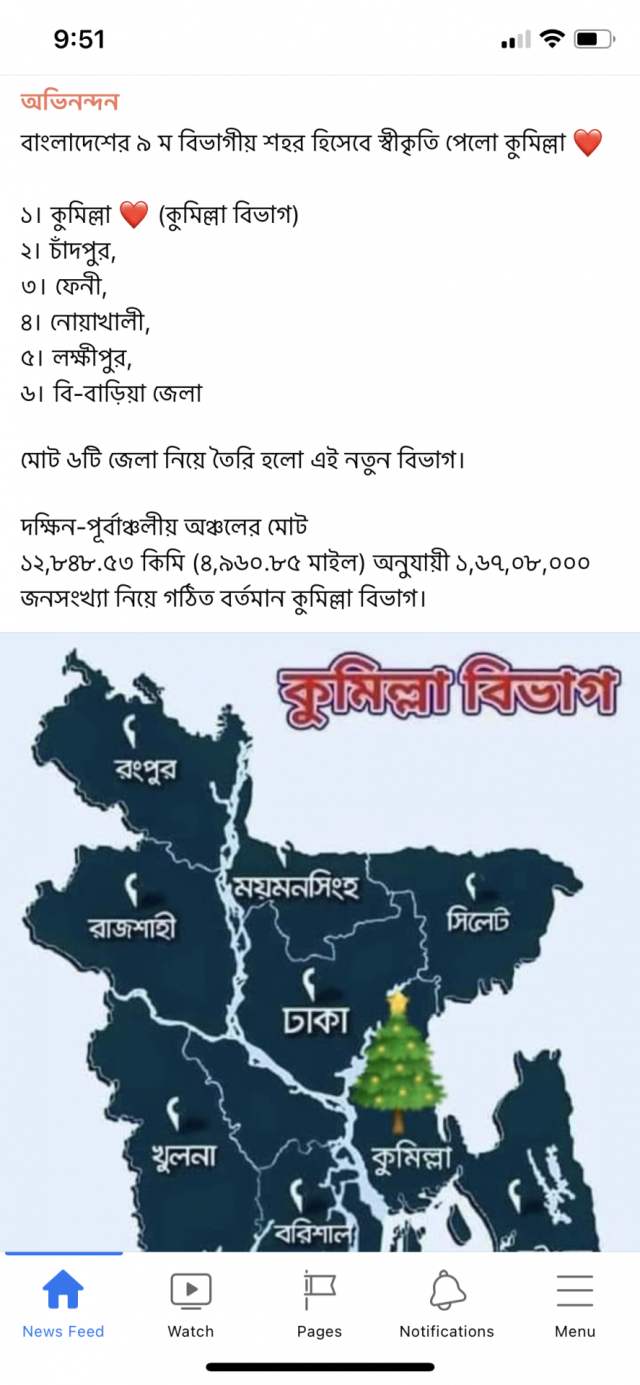Open the Cumilla division map image in the post
This screenshot has height=1385, width=640.
[x=320, y=940]
